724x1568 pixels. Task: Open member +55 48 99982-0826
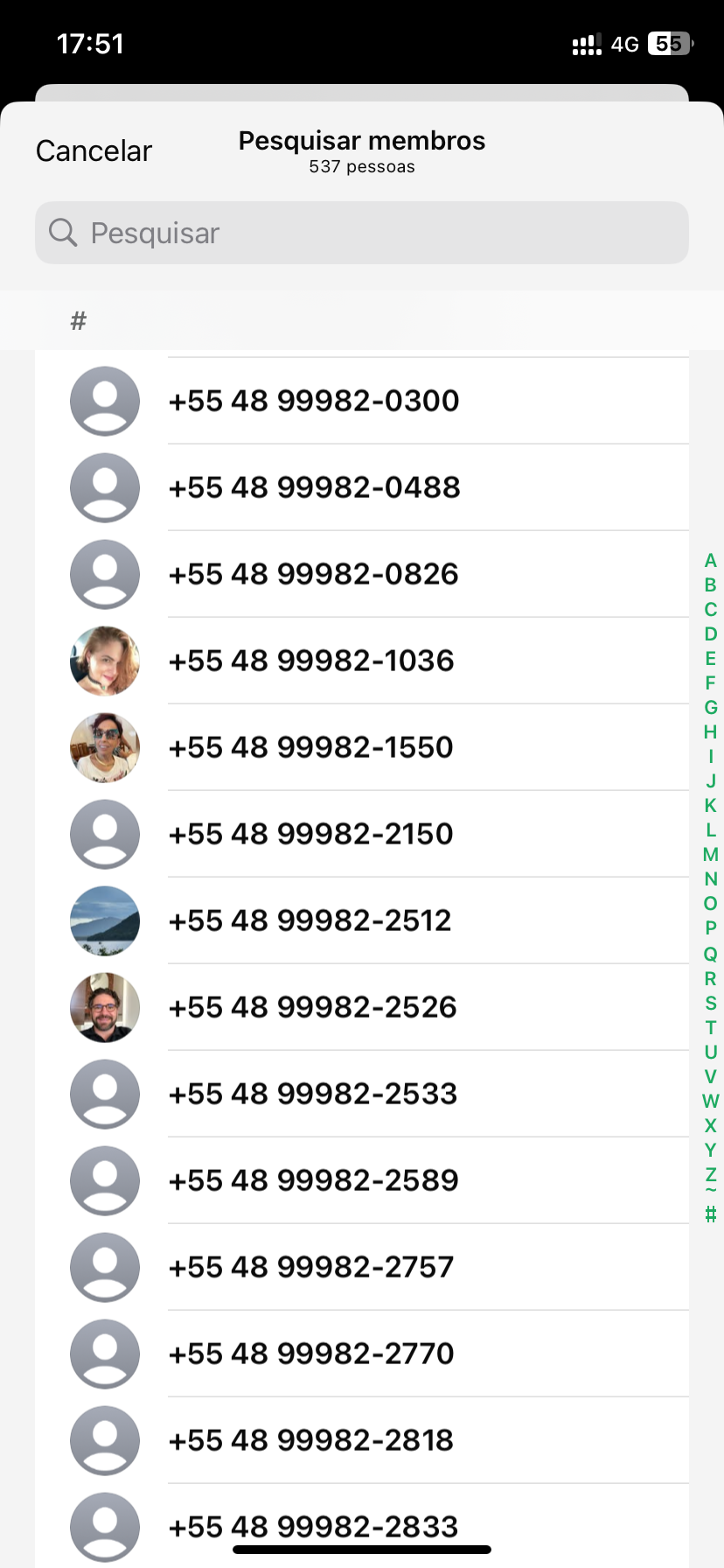362,574
